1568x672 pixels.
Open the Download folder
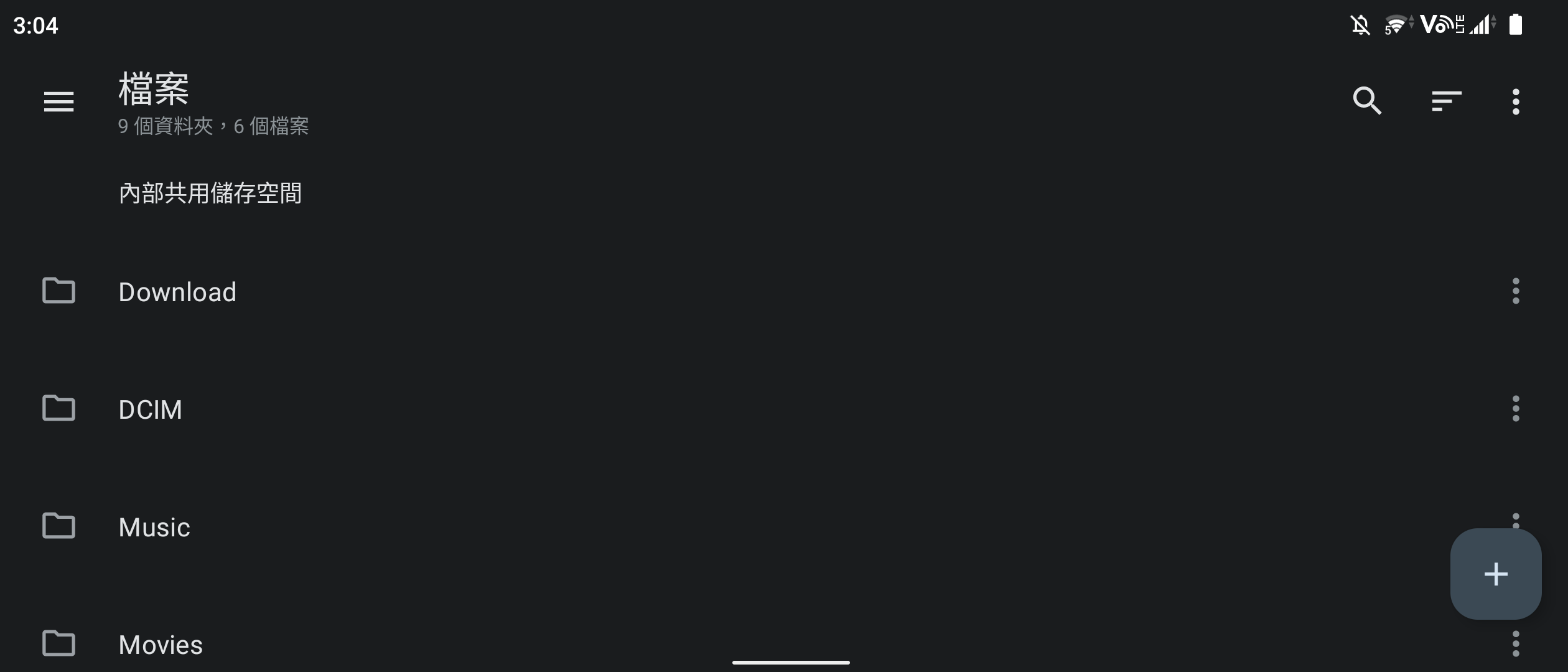(x=177, y=292)
